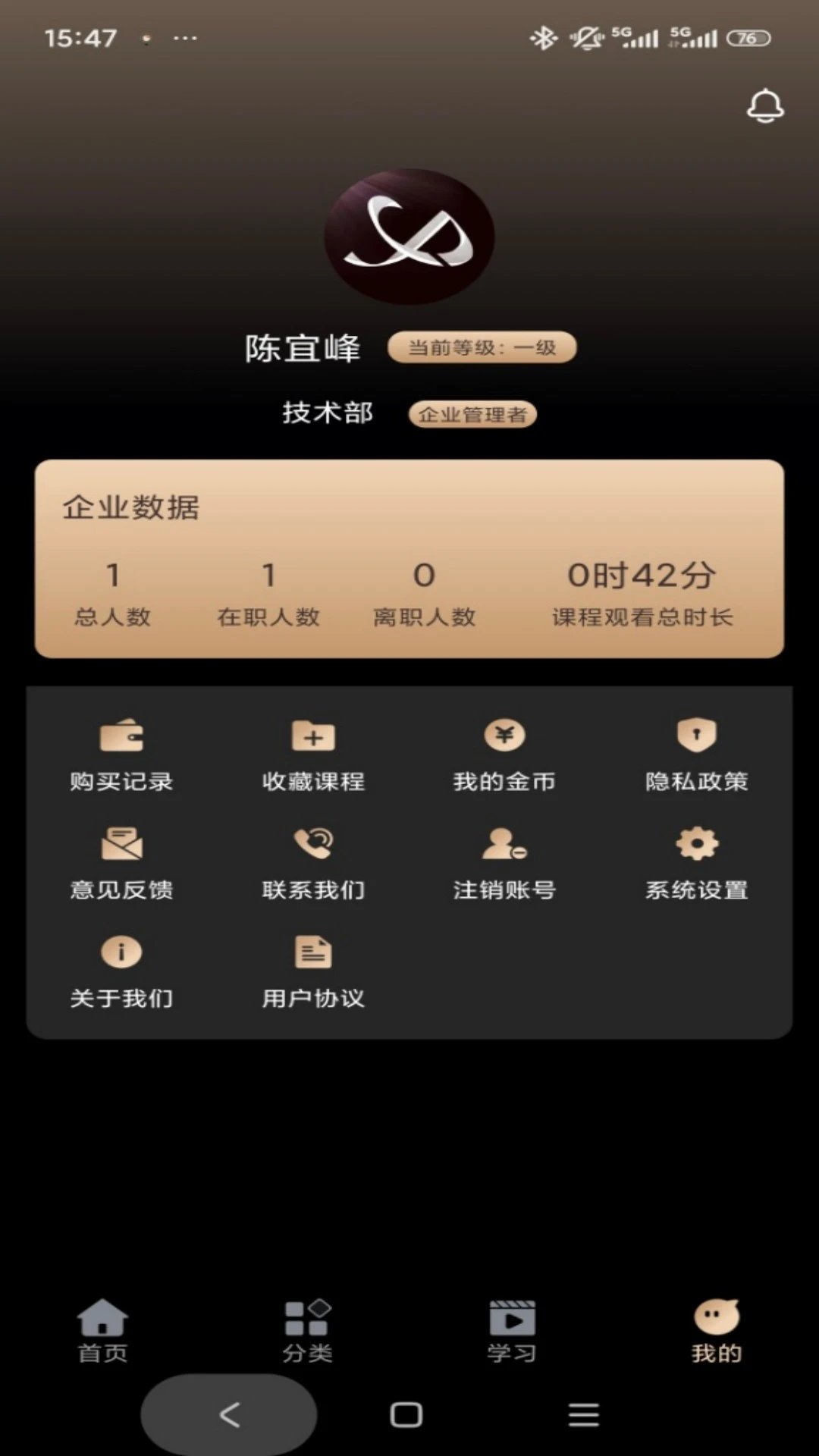Open 我的金币 coin balance
Viewport: 819px width, 1456px height.
pyautogui.click(x=504, y=755)
